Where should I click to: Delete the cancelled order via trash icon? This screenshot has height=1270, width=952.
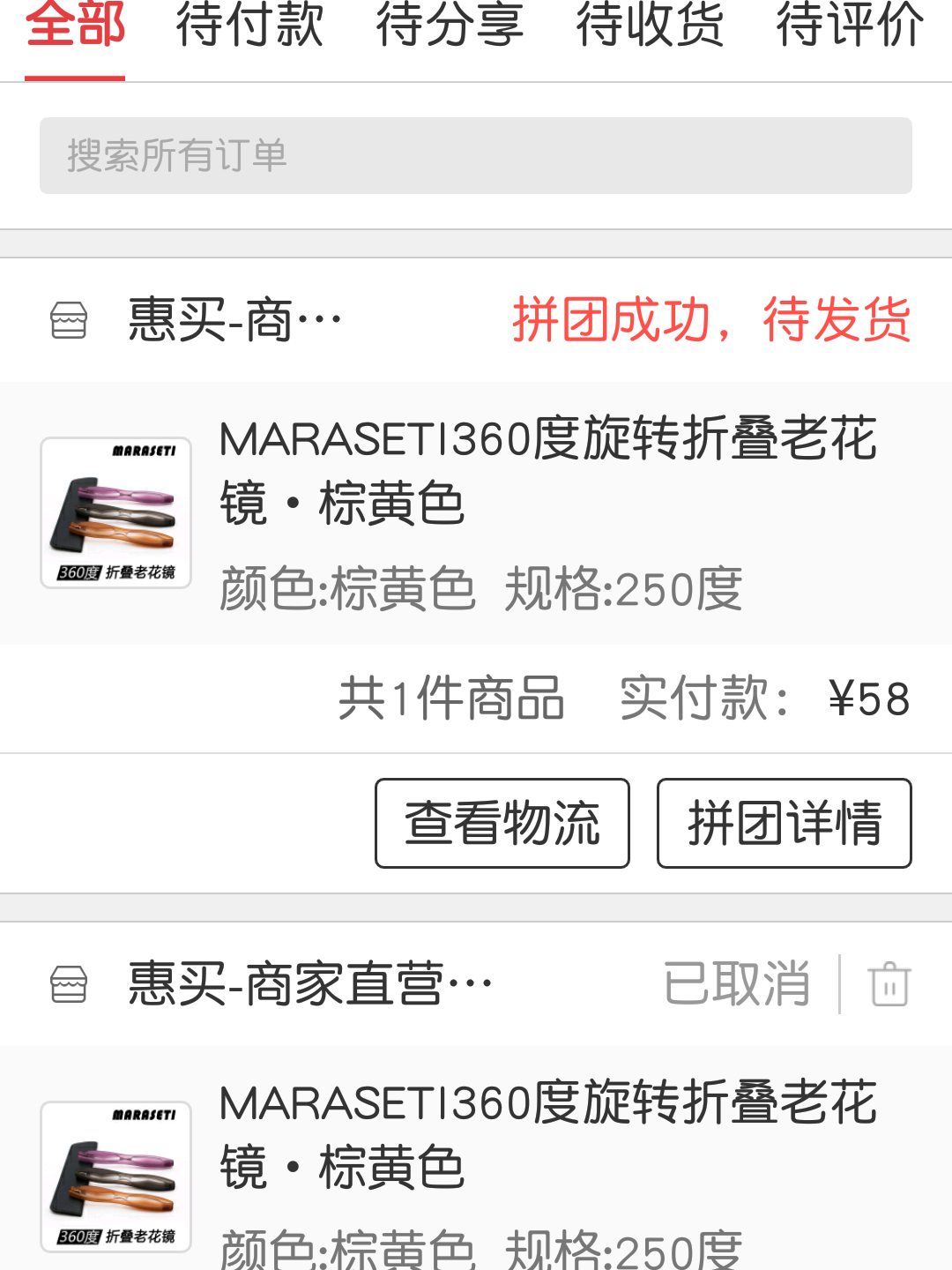(889, 984)
